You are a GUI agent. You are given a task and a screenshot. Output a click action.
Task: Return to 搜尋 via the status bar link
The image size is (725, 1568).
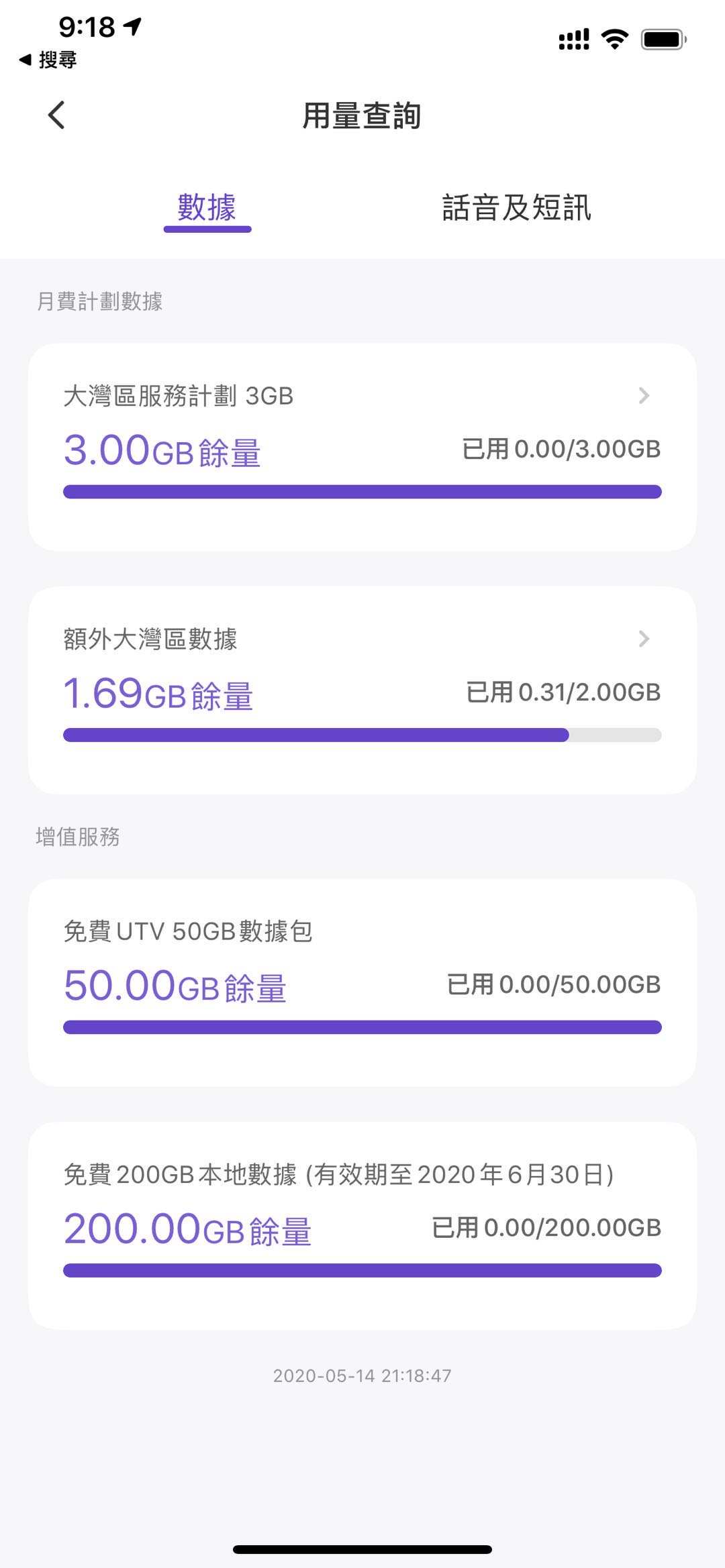[48, 60]
